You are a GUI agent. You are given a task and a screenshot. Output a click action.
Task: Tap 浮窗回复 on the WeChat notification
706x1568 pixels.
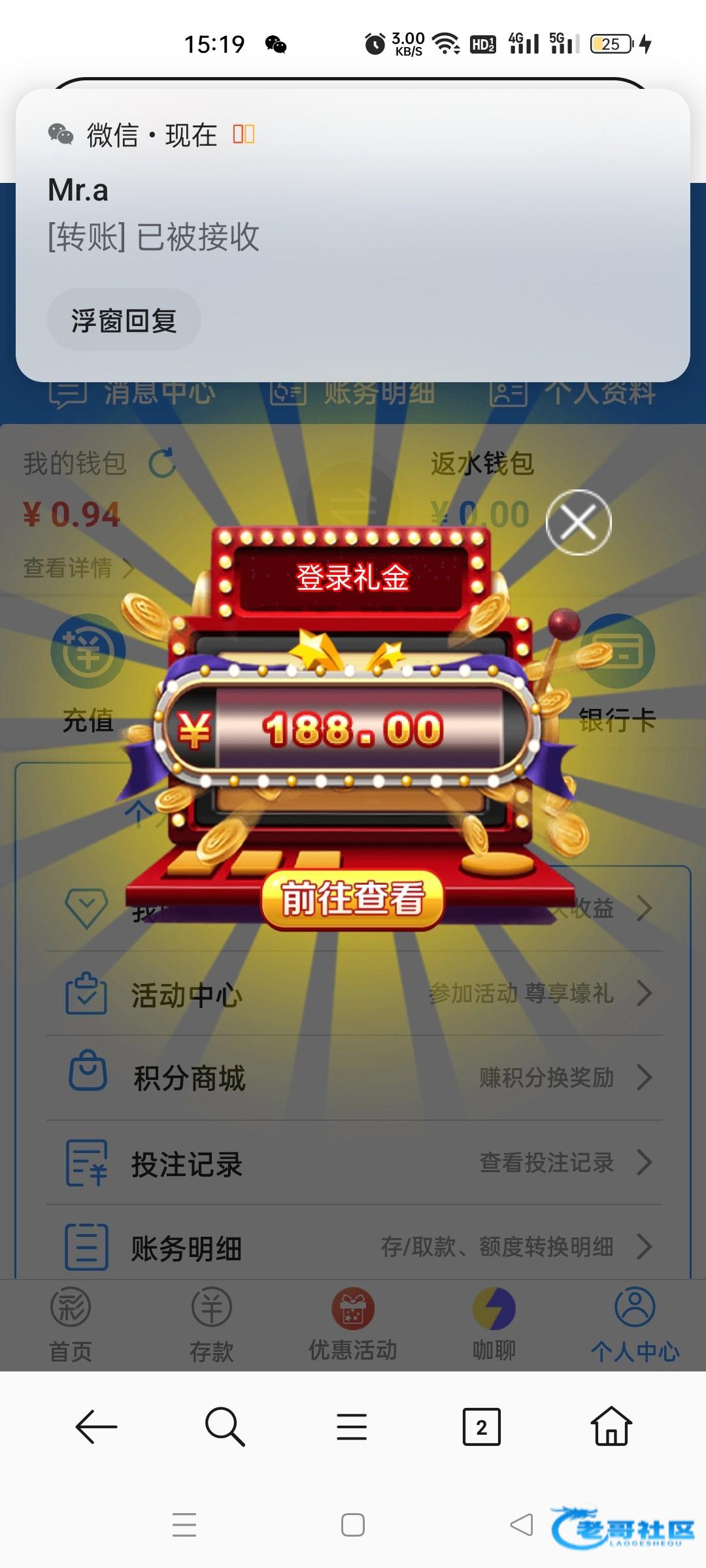pos(124,320)
